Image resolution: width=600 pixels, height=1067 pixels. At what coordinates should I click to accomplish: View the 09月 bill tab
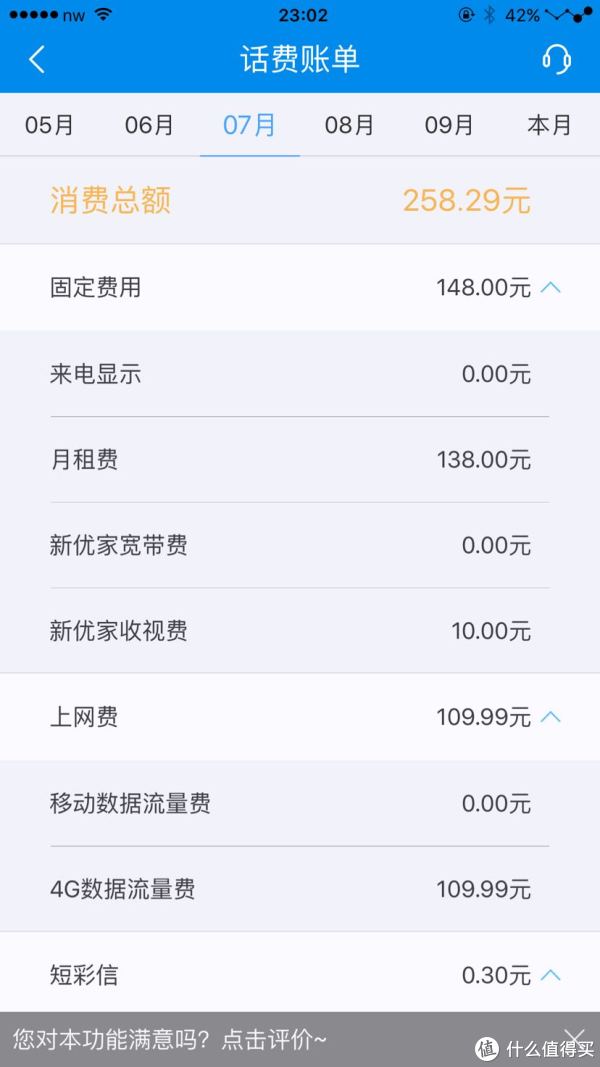click(x=450, y=125)
